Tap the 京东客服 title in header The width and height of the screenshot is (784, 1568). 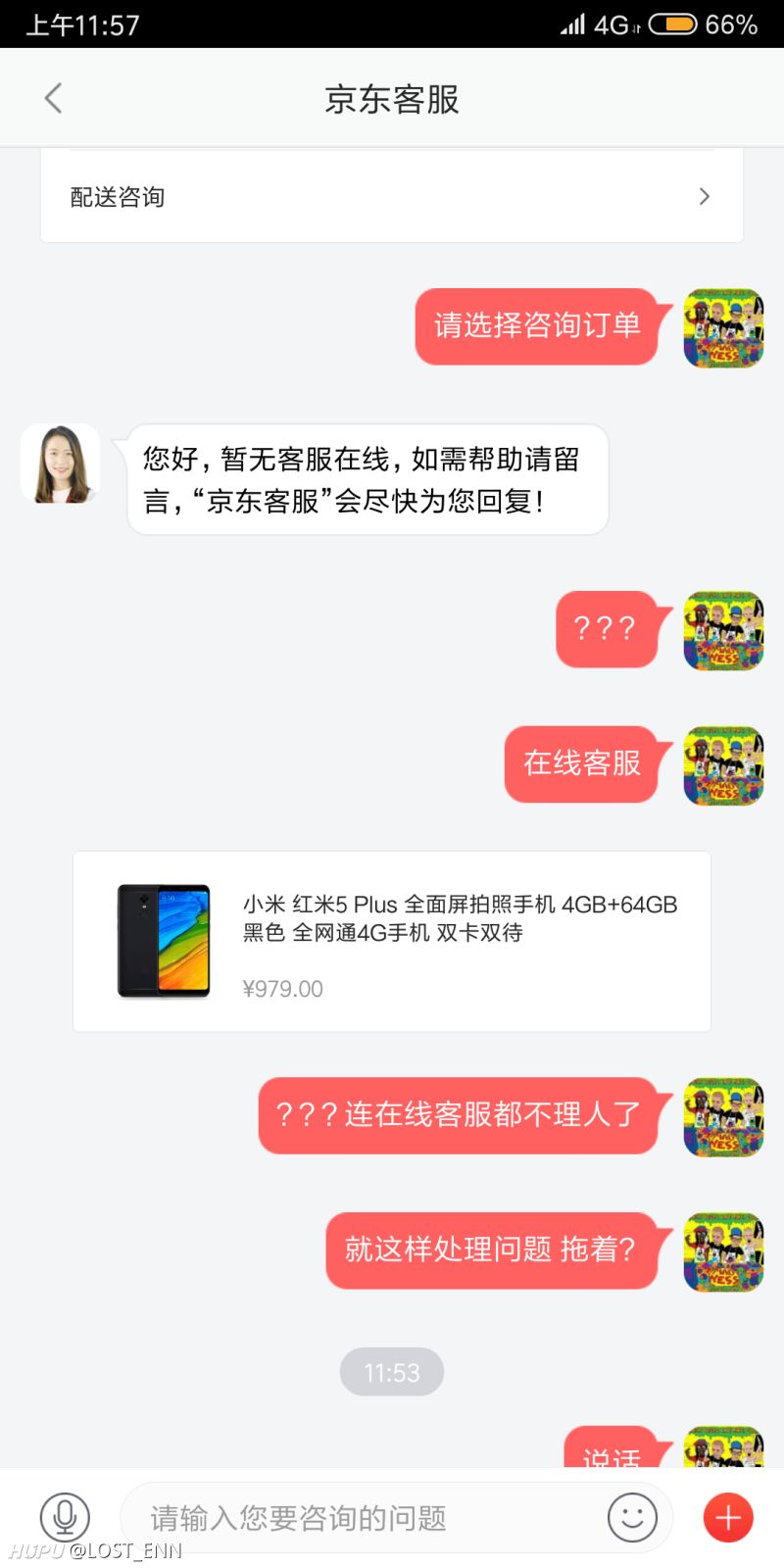pyautogui.click(x=391, y=98)
